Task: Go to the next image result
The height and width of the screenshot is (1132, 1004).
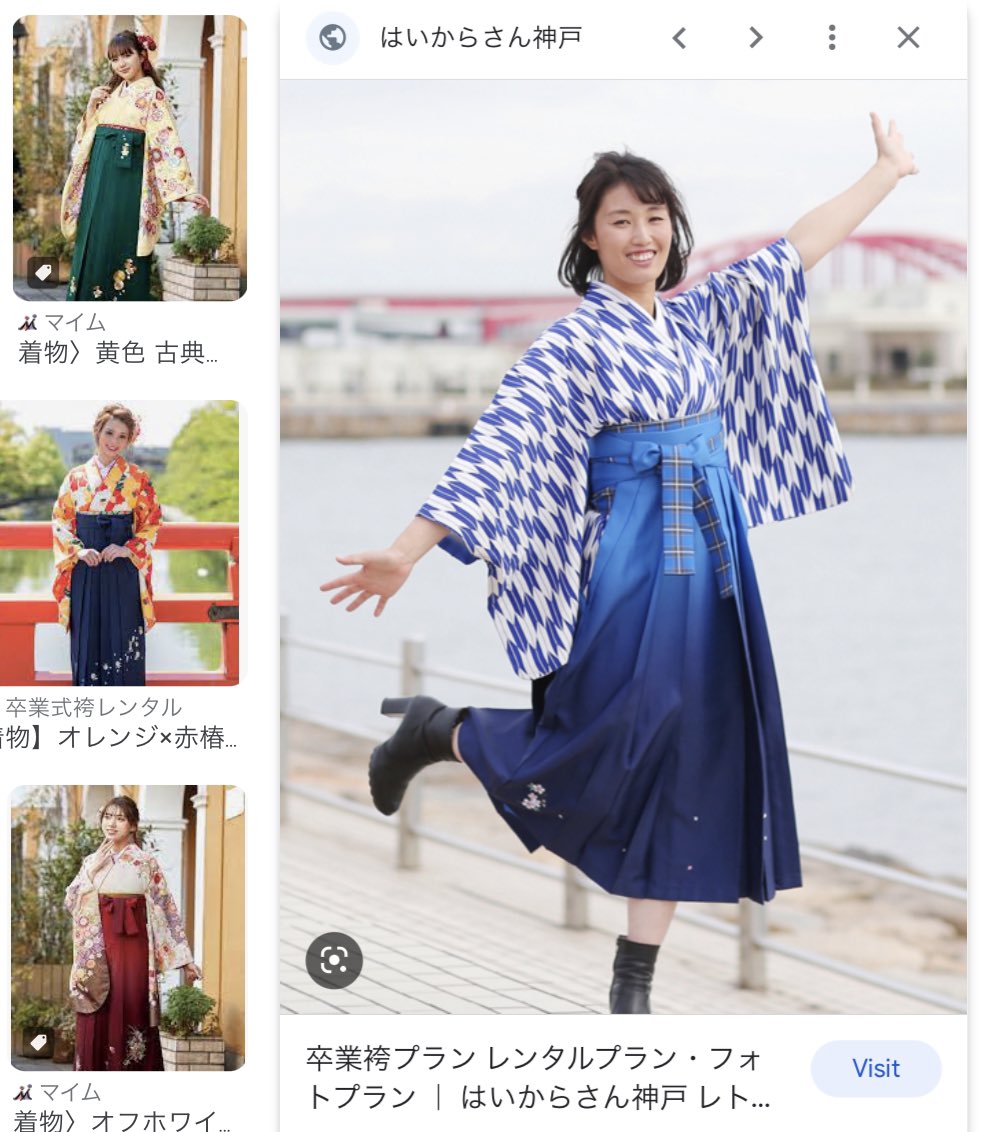Action: 756,38
